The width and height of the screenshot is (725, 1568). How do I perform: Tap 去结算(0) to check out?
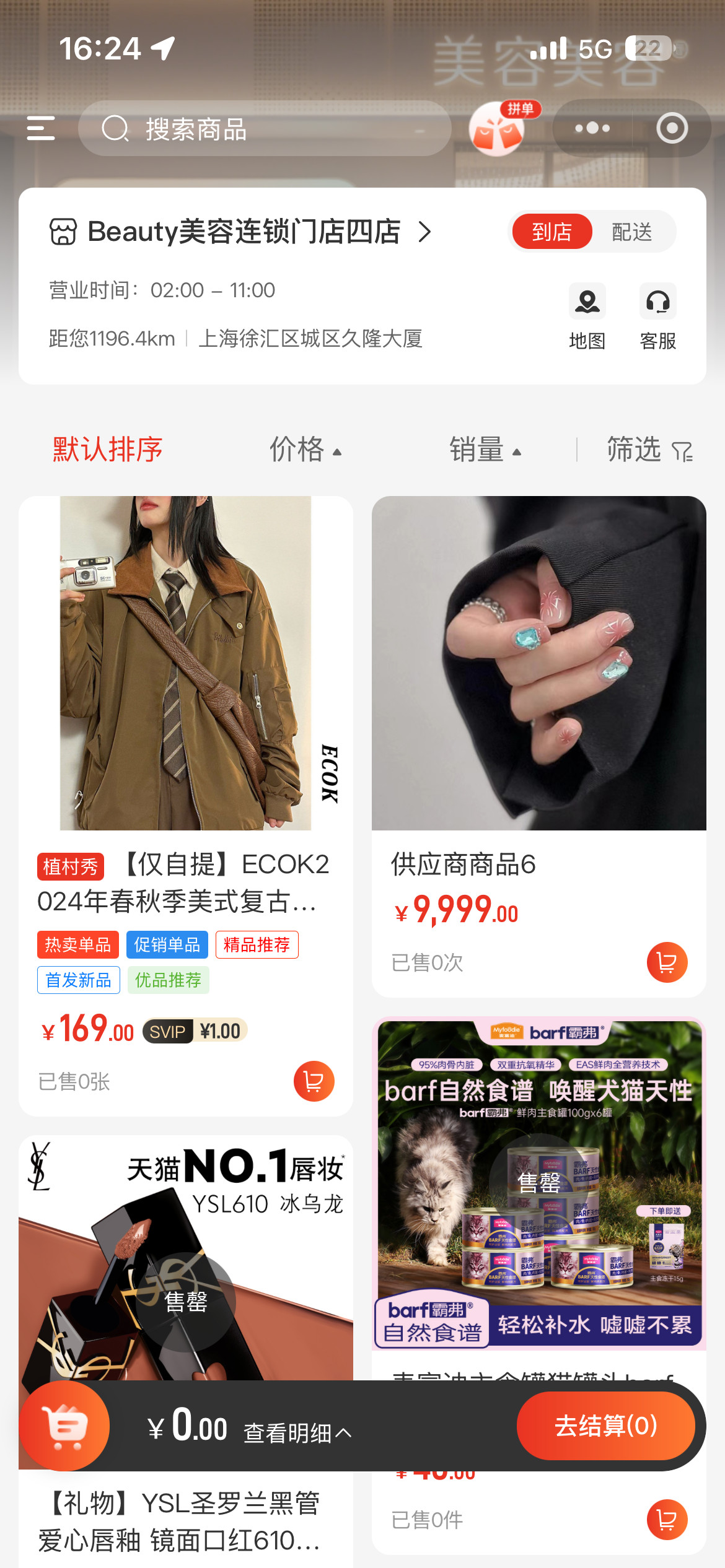pyautogui.click(x=605, y=1426)
